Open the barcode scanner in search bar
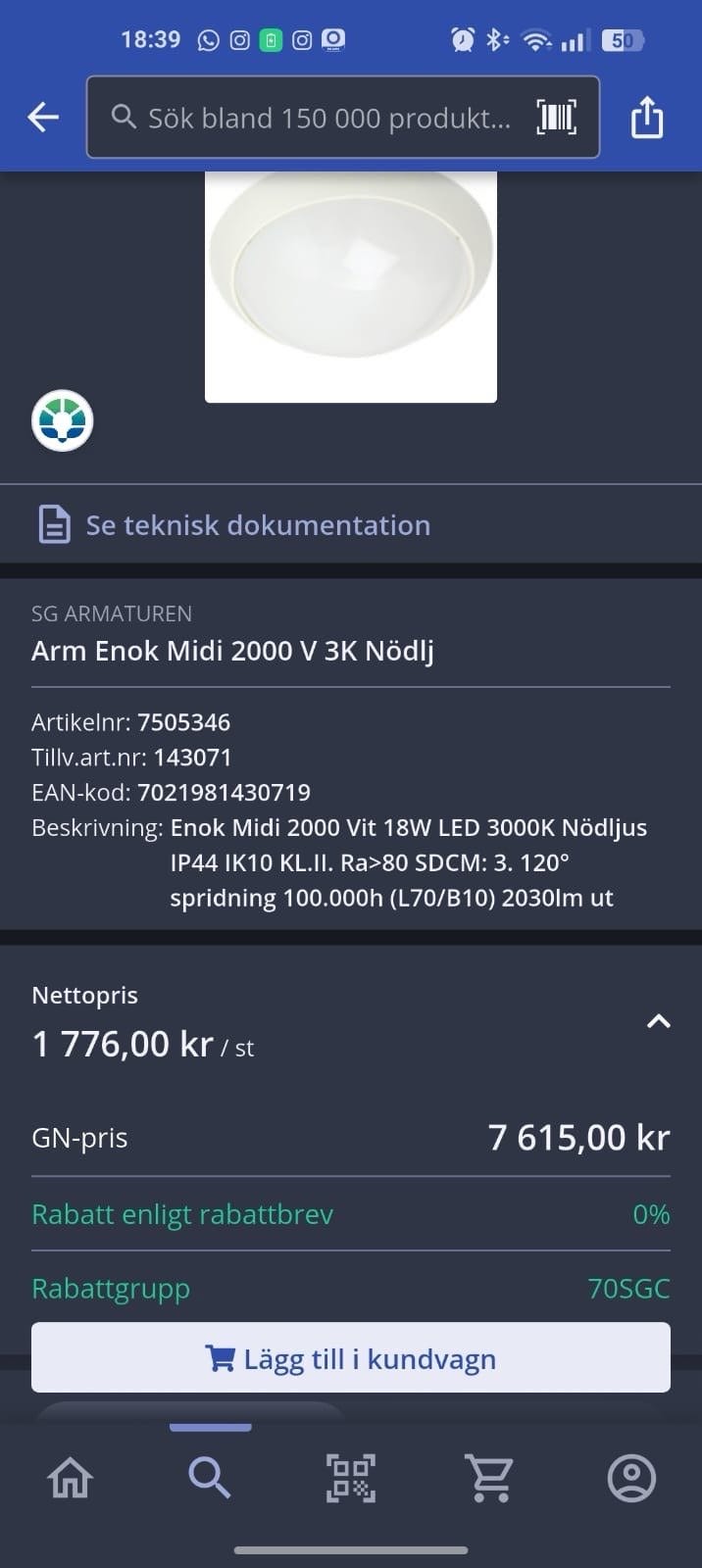702x1568 pixels. 556,118
